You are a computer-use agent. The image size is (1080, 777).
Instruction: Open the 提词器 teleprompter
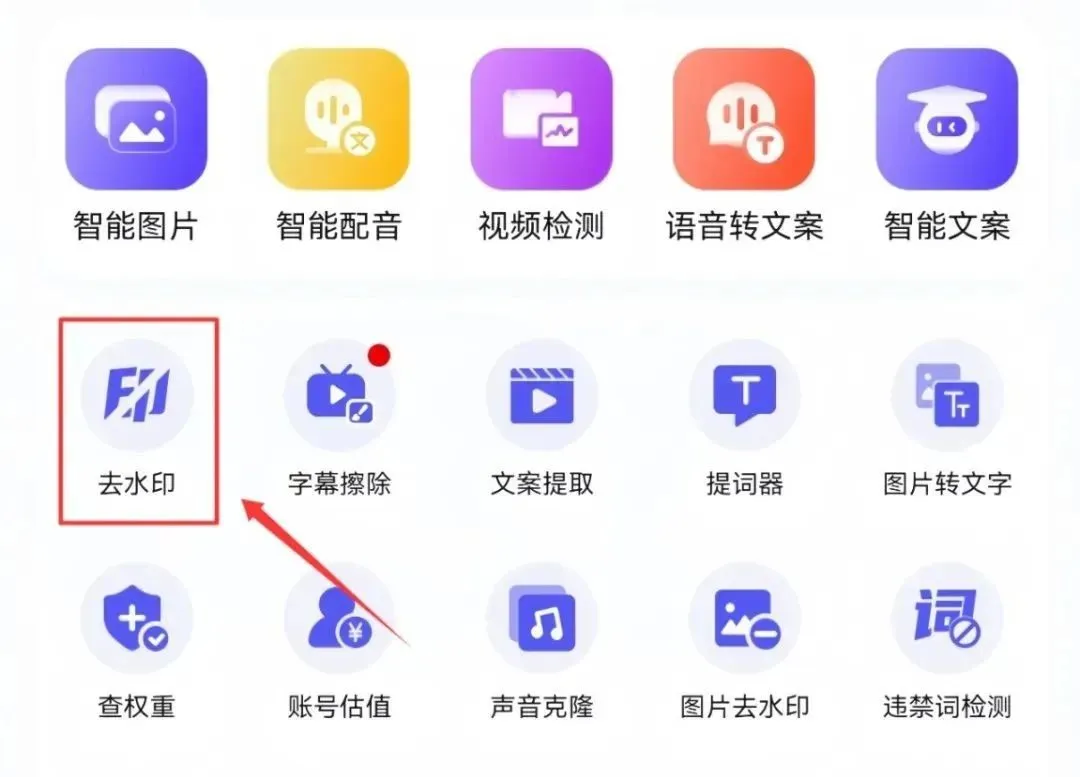click(744, 395)
